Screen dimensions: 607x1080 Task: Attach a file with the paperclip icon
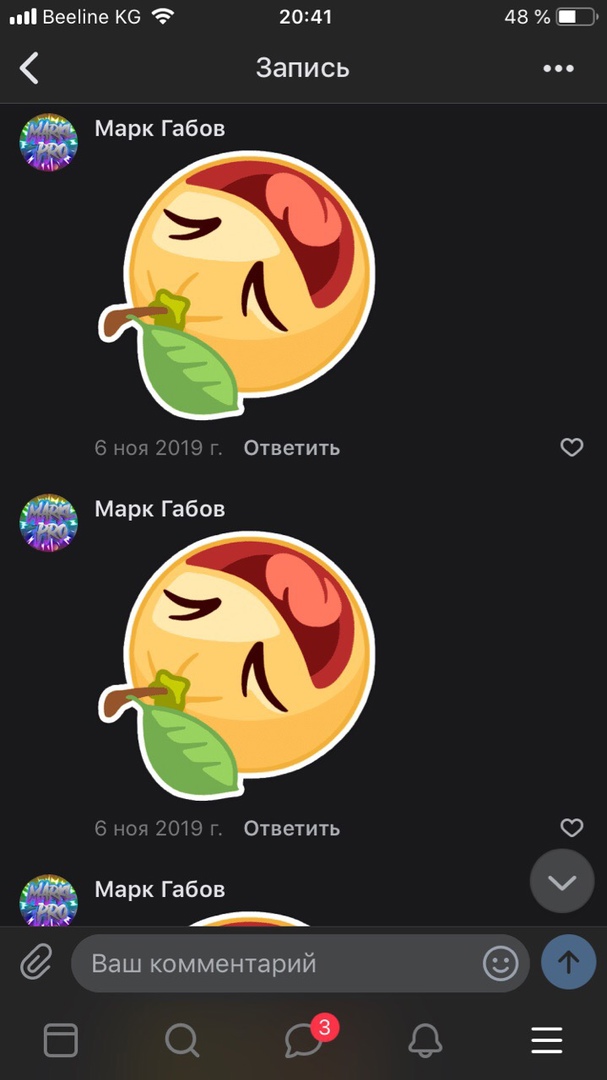click(x=35, y=963)
